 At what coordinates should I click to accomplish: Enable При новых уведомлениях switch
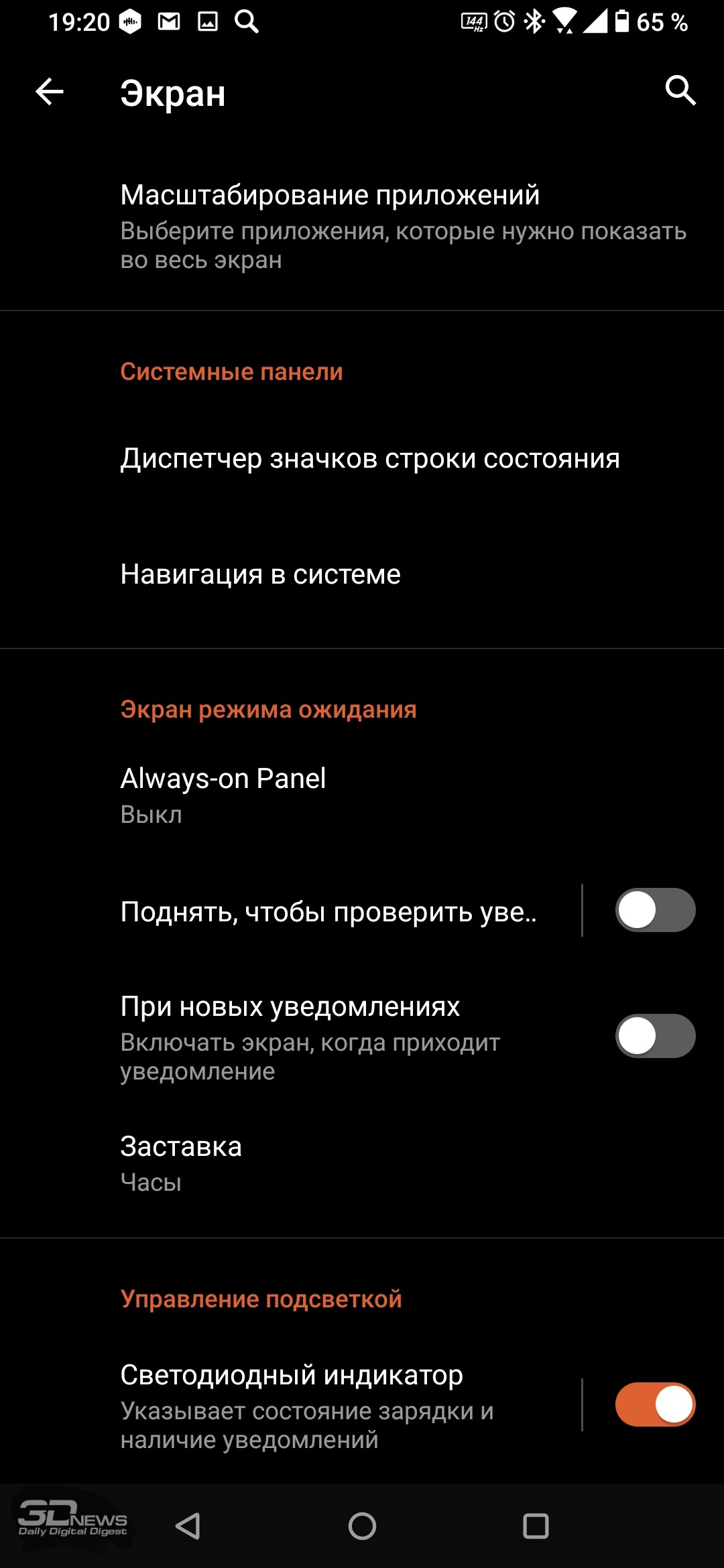click(655, 1036)
